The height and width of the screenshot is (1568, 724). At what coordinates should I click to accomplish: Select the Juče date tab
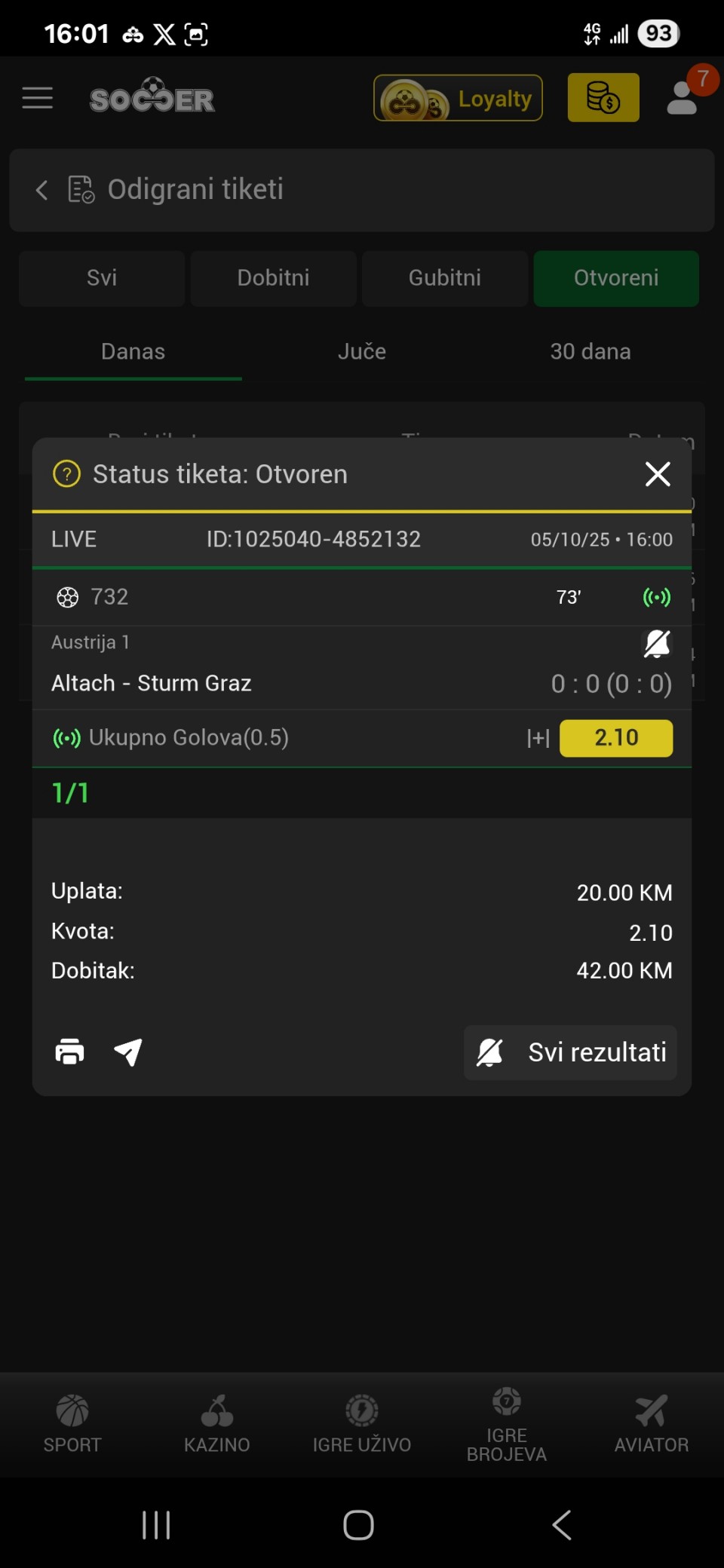[361, 352]
